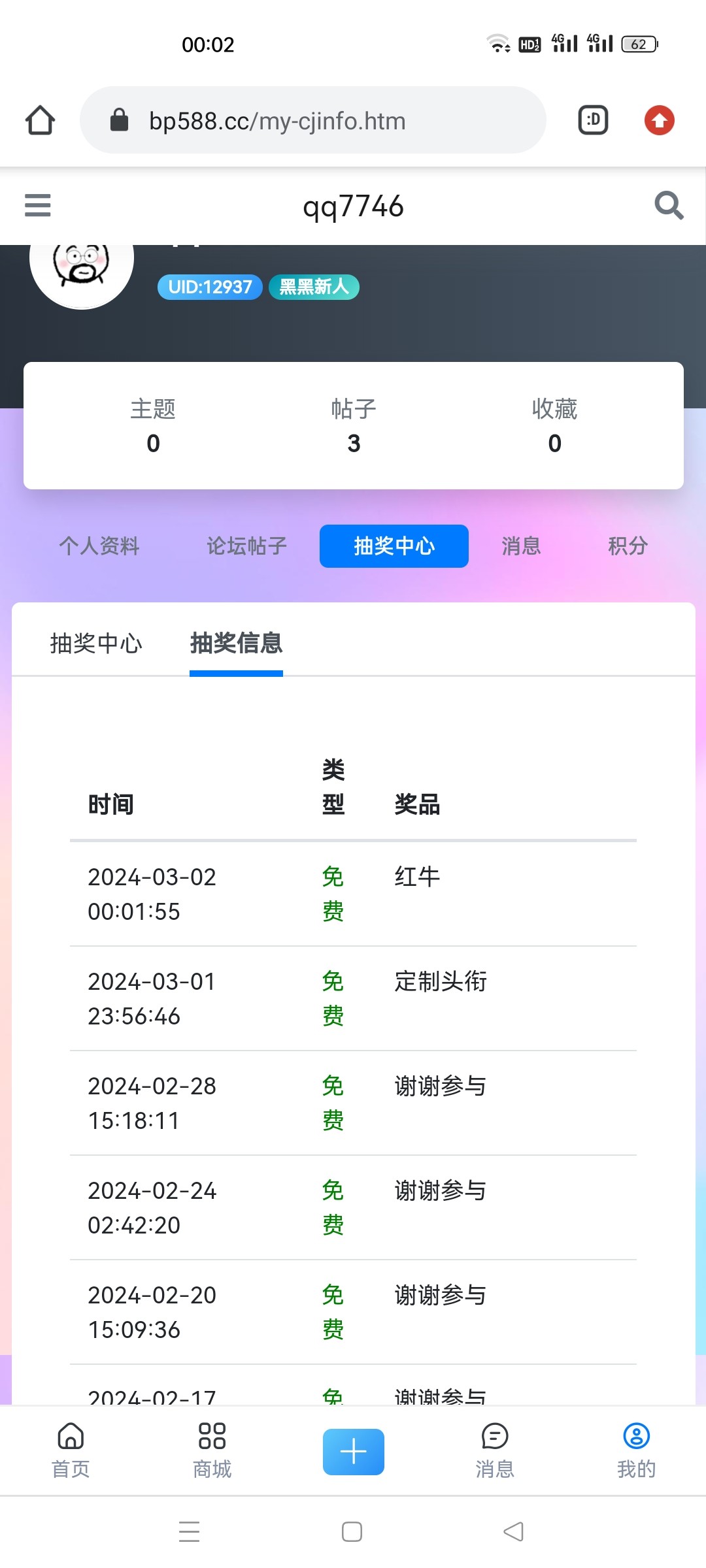The width and height of the screenshot is (706, 1568).
Task: Tap the bp588.cc address bar
Action: [x=312, y=120]
